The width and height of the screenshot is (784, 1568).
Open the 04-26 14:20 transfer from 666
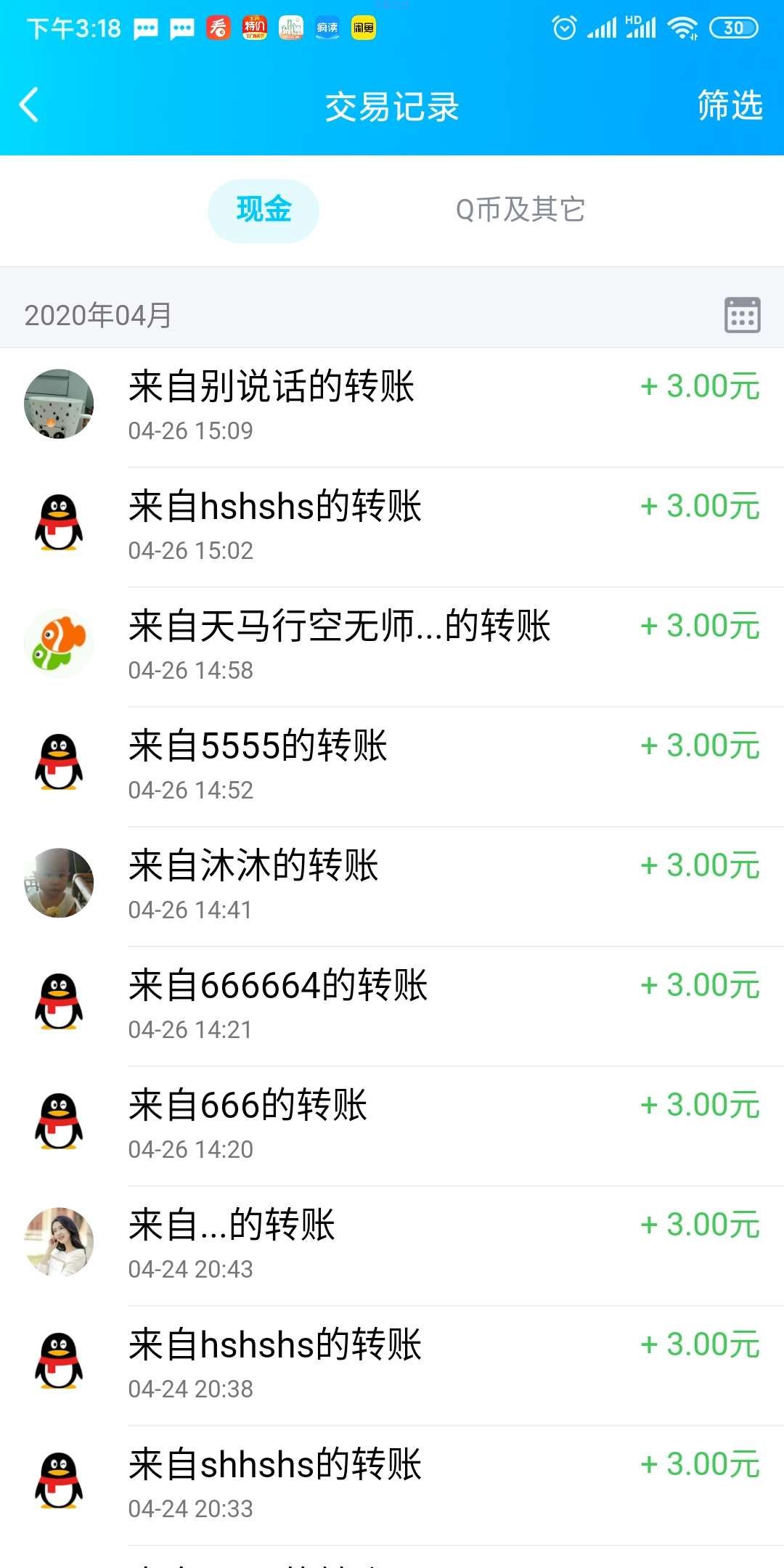pos(392,1126)
